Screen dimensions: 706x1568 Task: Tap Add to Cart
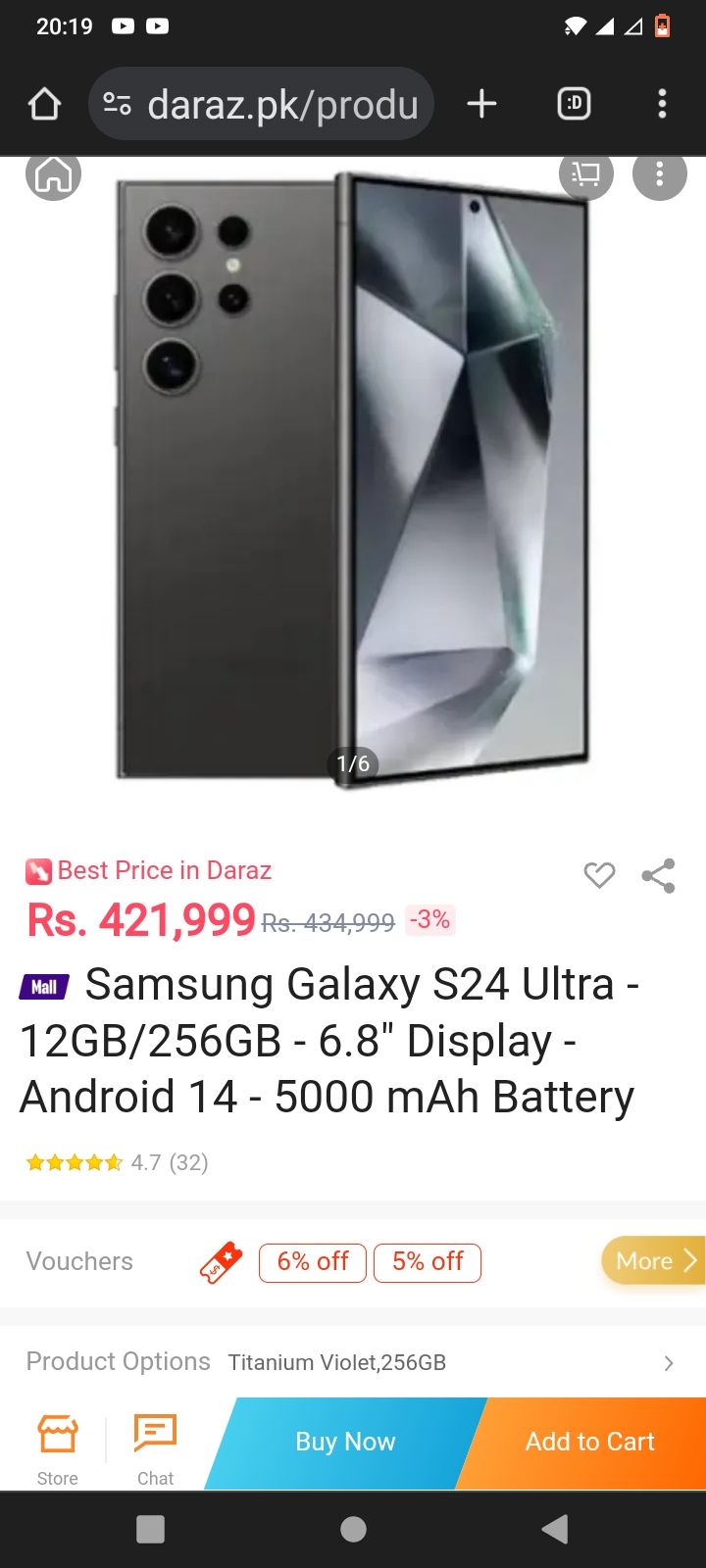(589, 1442)
